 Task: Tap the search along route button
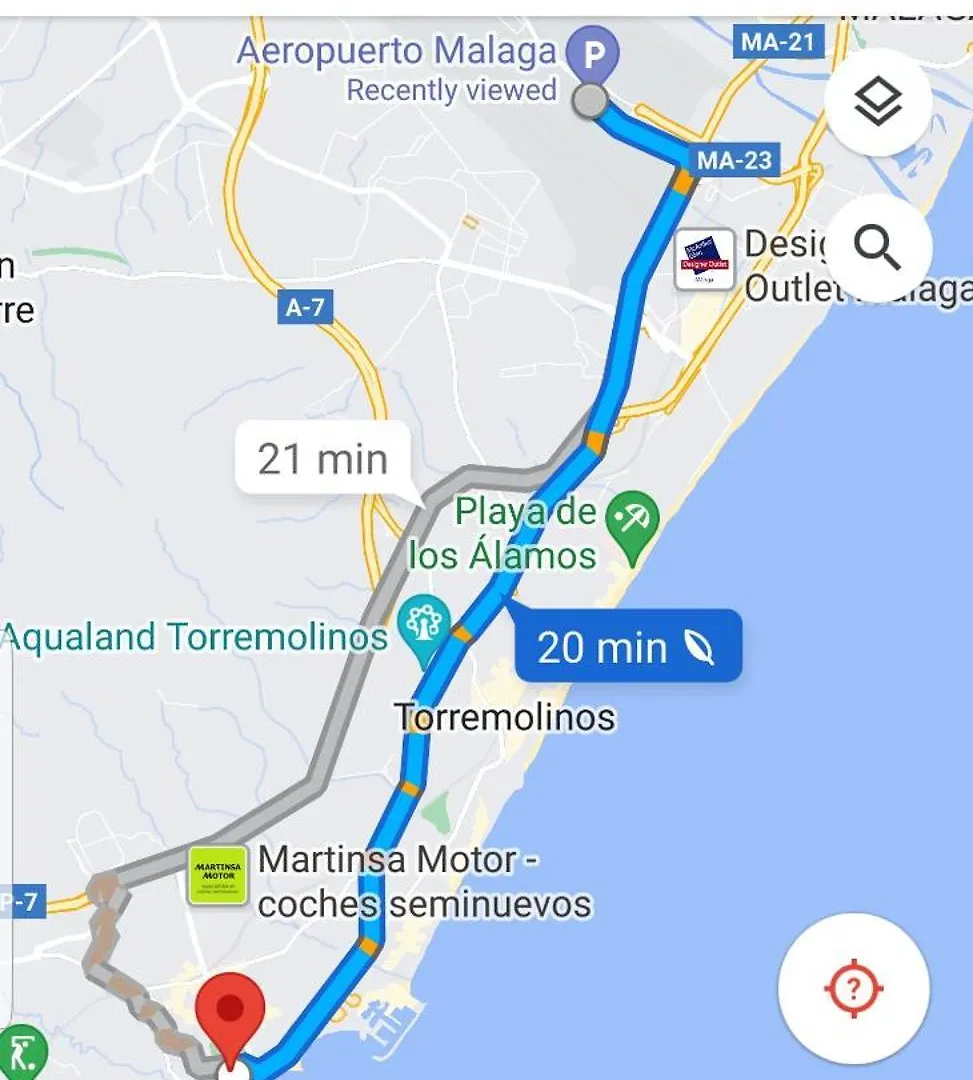click(877, 248)
